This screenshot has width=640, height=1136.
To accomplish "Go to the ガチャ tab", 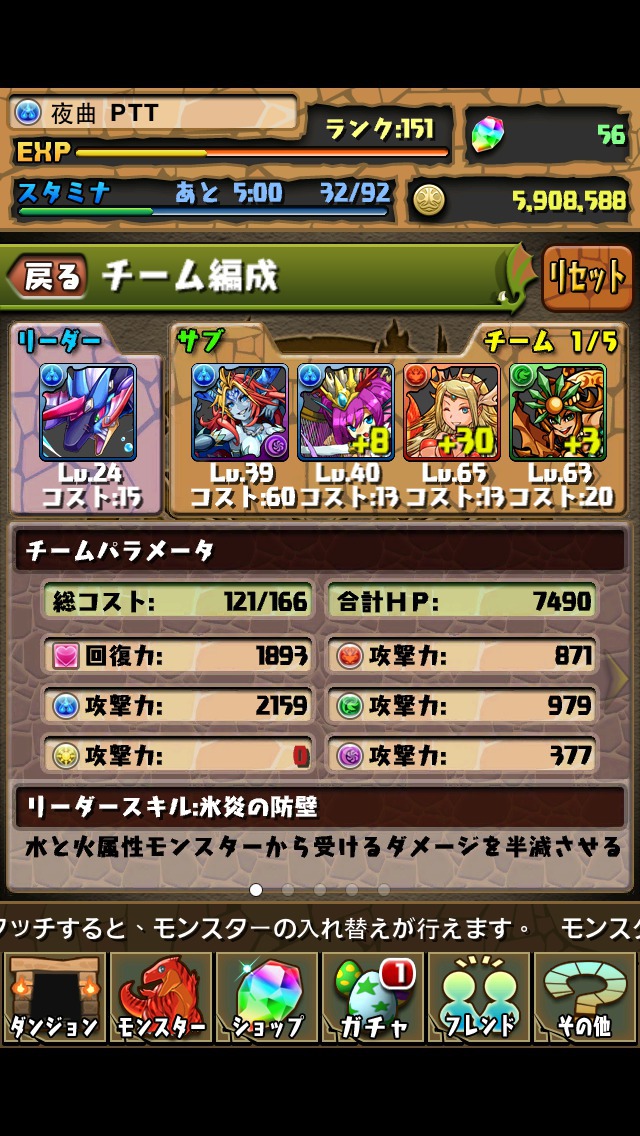I will (x=372, y=997).
